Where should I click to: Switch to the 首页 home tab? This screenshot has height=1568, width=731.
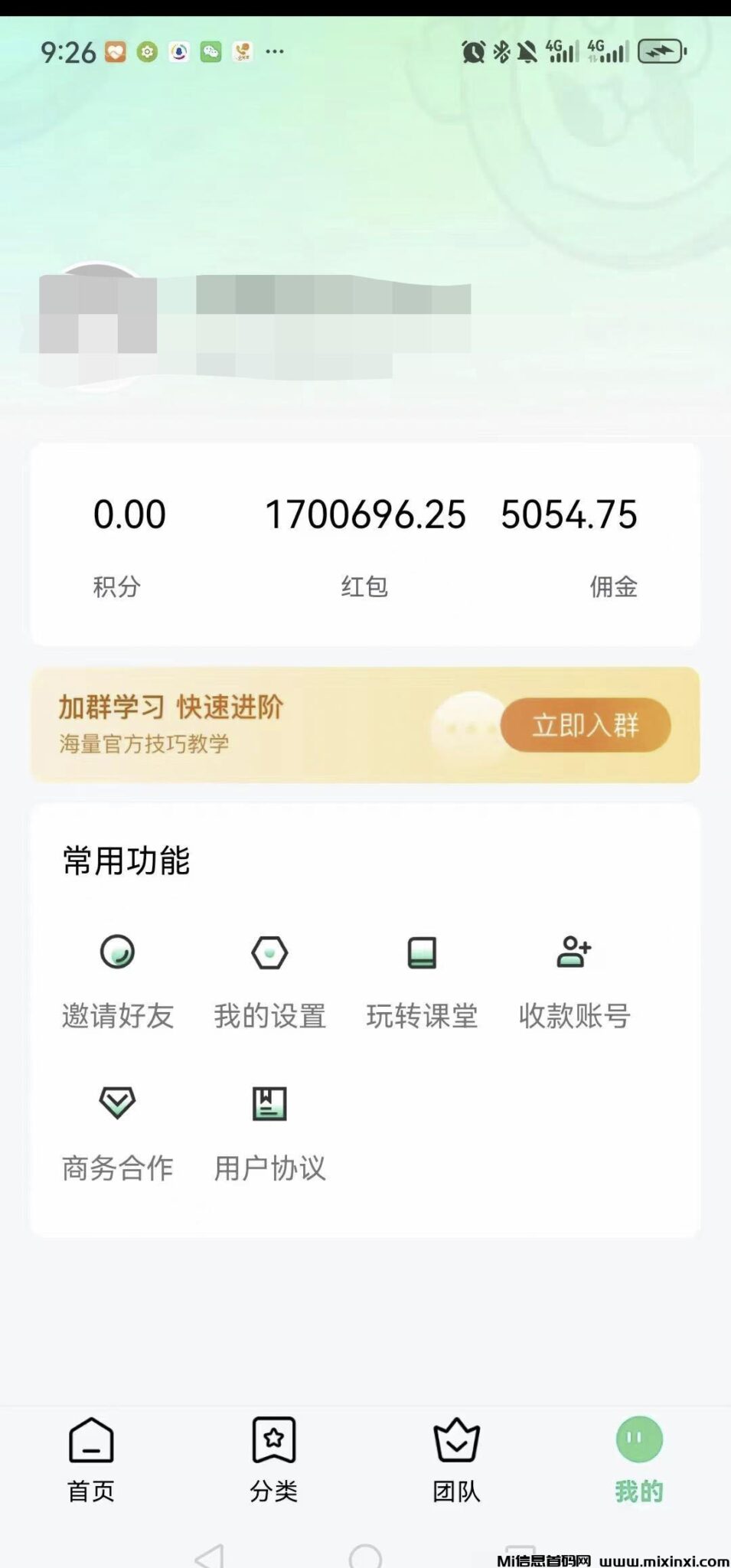pos(91,1459)
